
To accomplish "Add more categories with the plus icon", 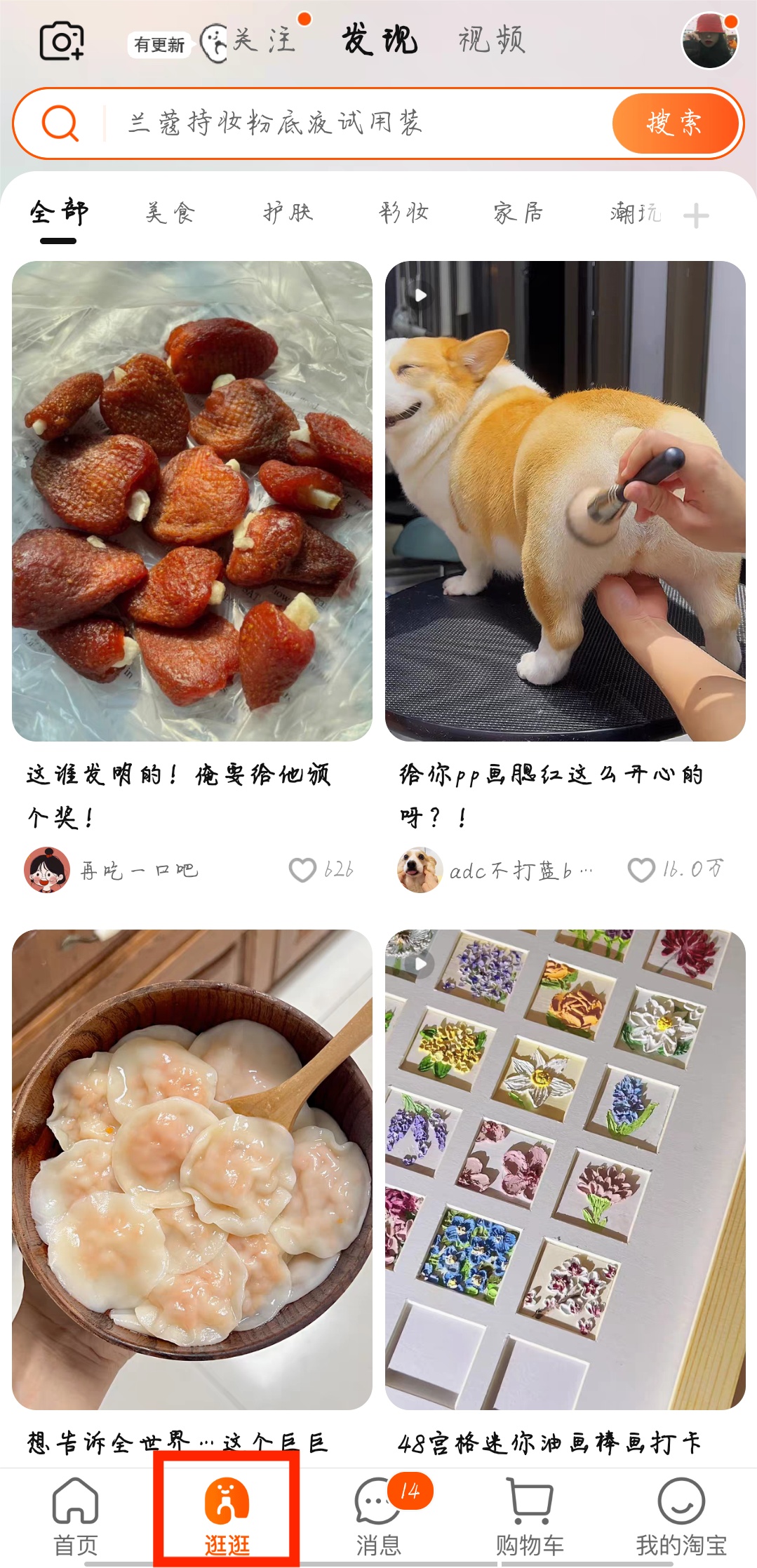I will click(x=696, y=215).
